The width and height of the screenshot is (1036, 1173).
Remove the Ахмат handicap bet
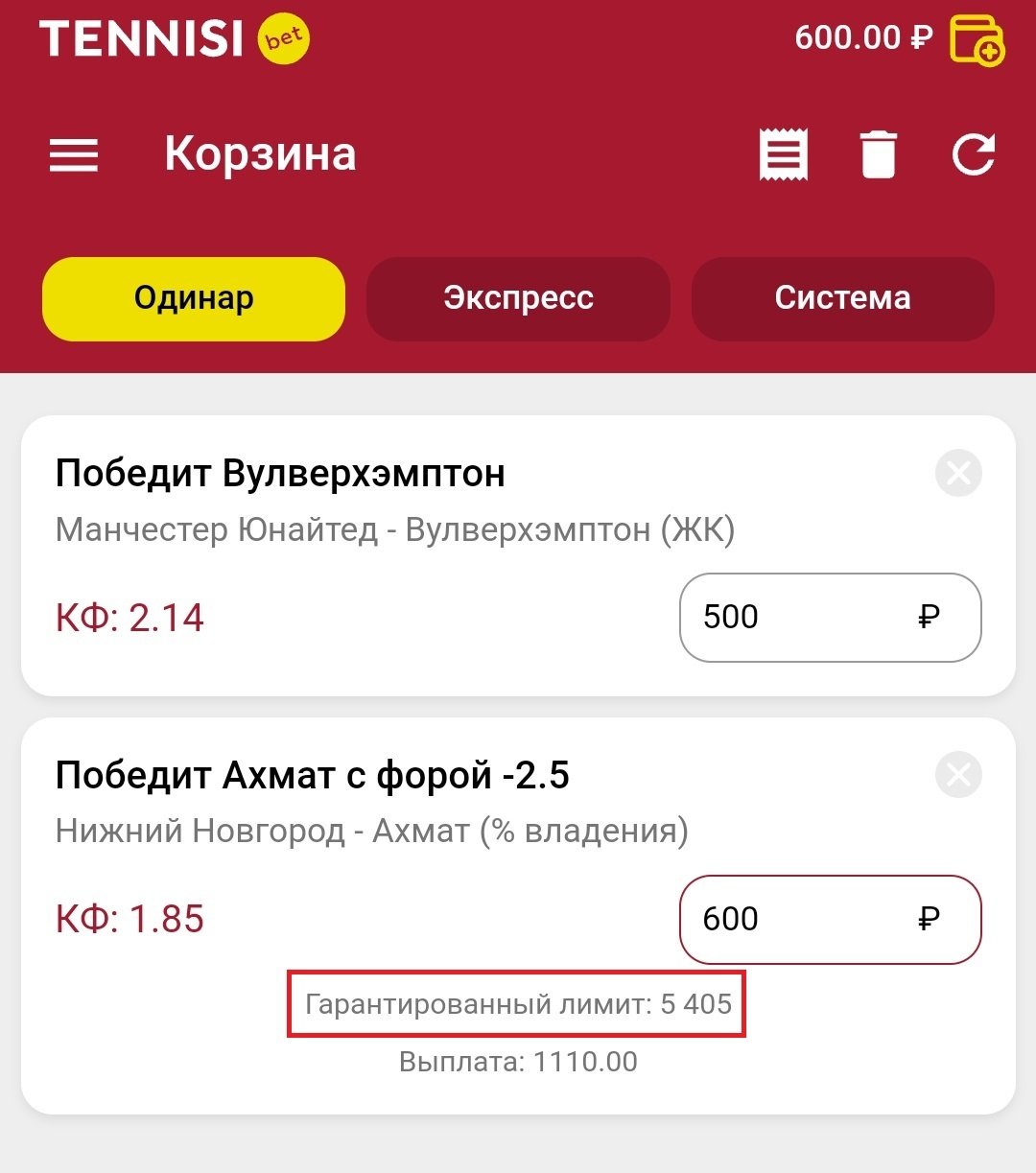(x=958, y=775)
